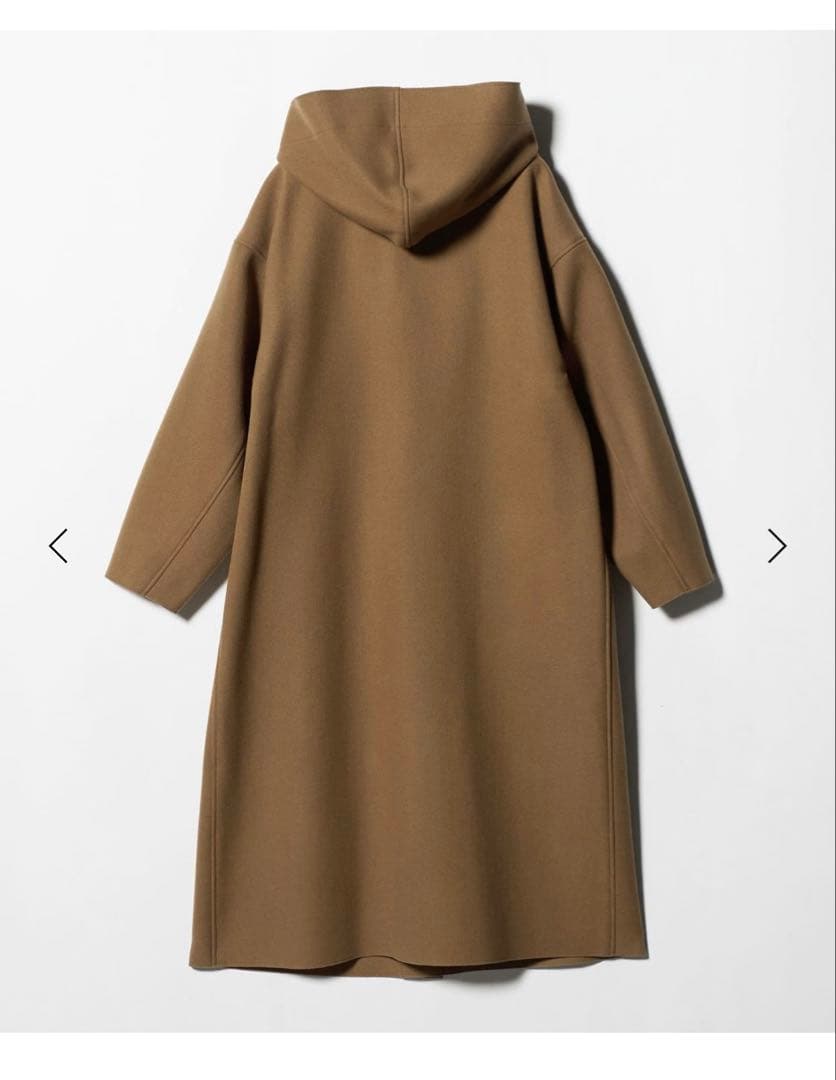This screenshot has width=836, height=1080.
Task: Show the next product image
Action: pos(777,546)
